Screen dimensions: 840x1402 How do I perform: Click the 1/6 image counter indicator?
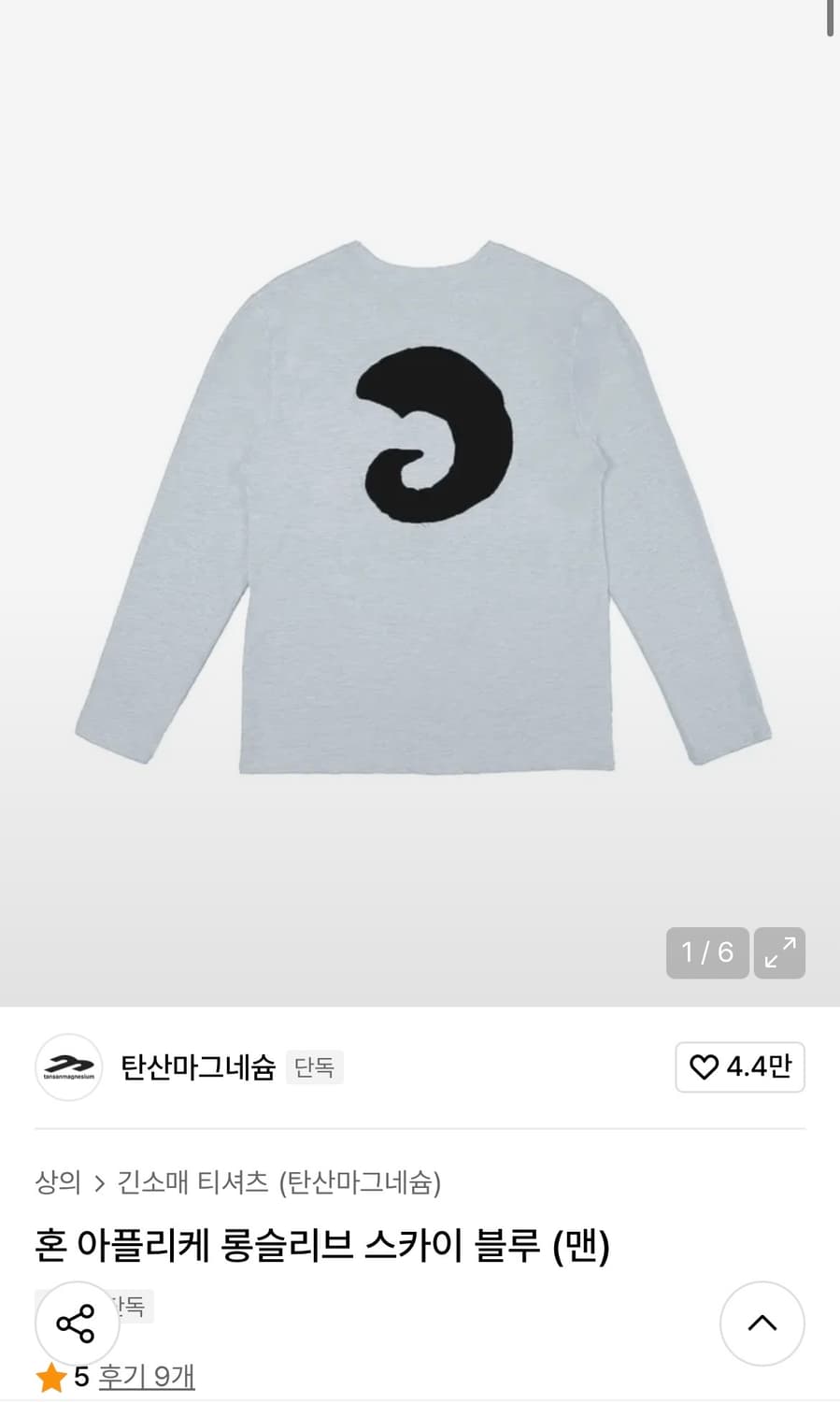point(706,952)
